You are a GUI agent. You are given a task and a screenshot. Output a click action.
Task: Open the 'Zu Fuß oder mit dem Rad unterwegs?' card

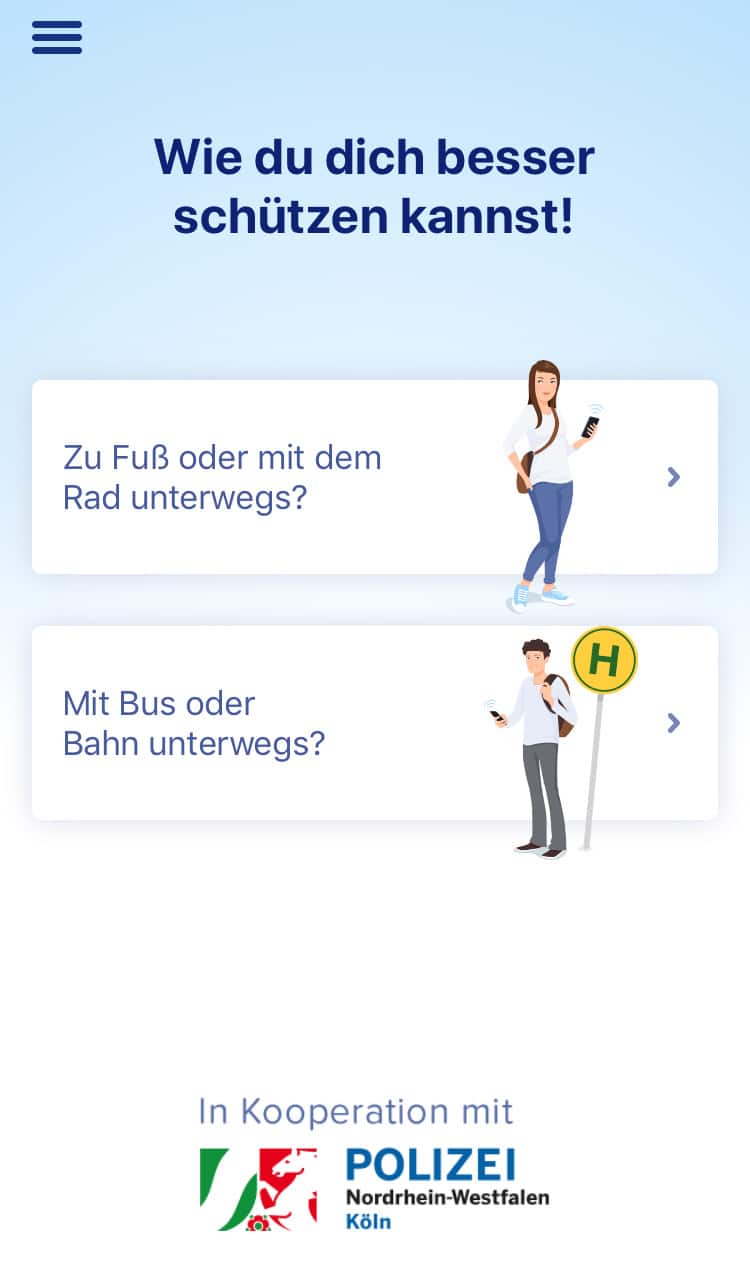pos(375,477)
